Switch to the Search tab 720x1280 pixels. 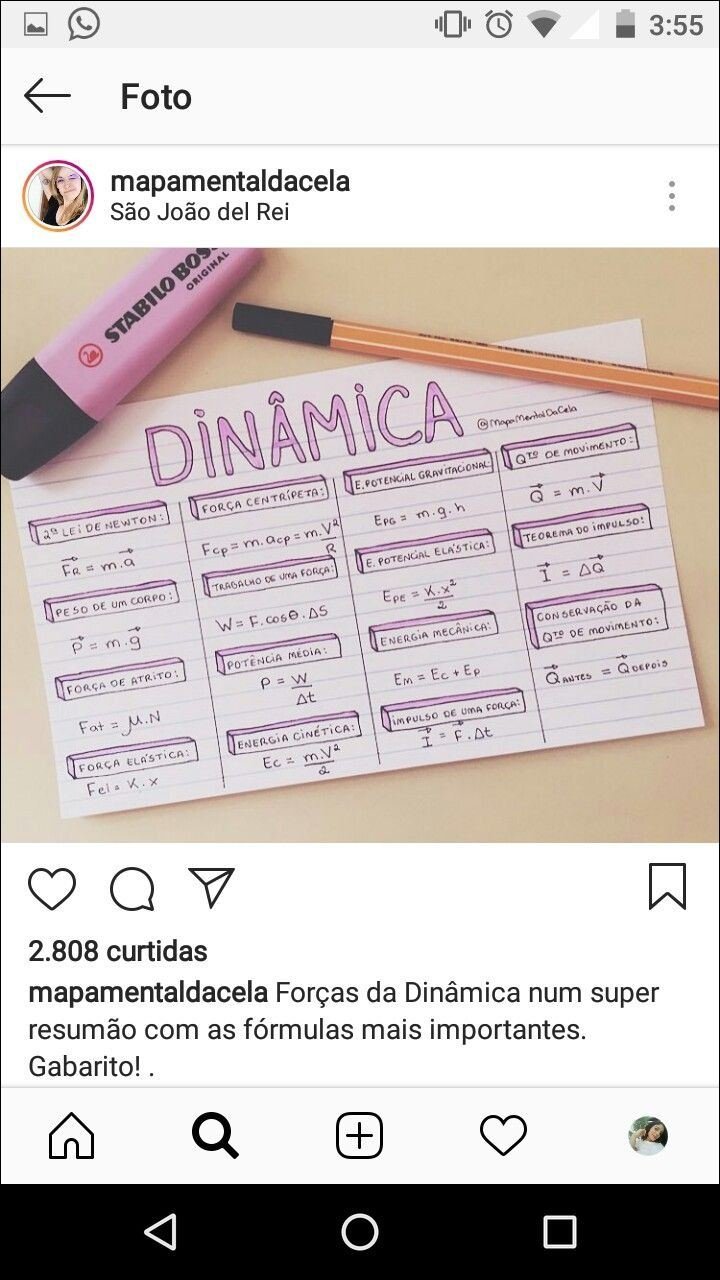[x=215, y=1136]
